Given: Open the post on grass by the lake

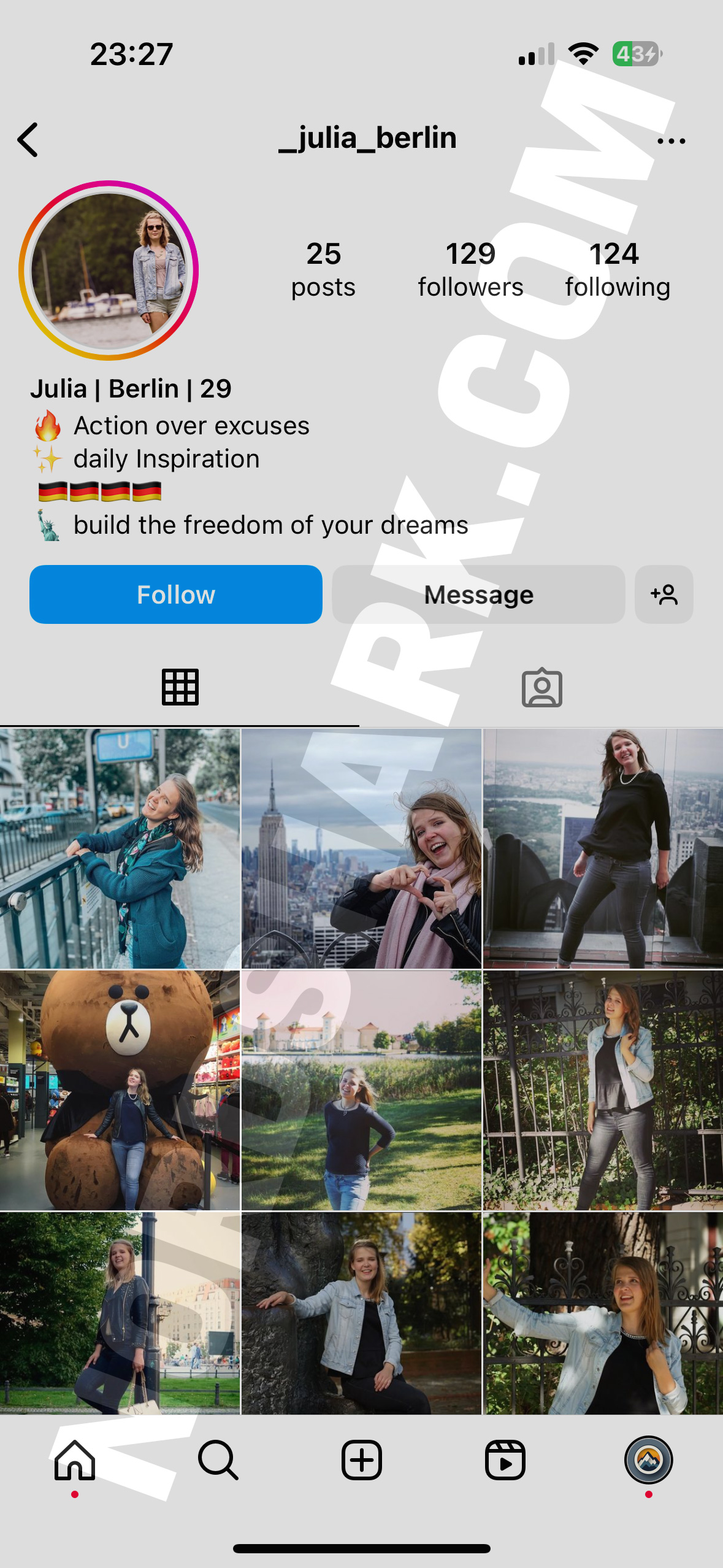Looking at the screenshot, I should click(x=361, y=1090).
